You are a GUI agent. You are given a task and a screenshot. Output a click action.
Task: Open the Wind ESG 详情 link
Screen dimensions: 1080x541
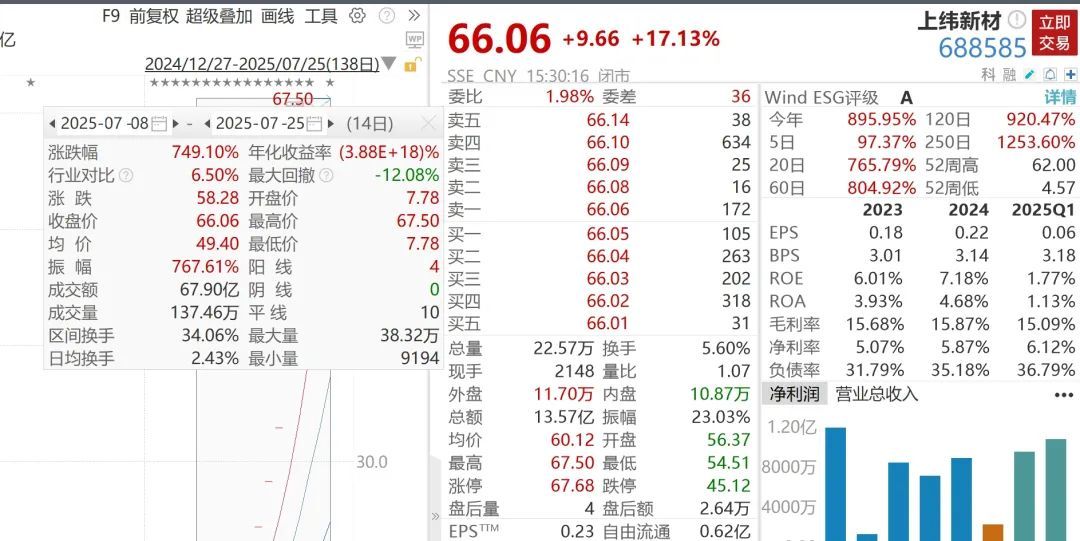click(x=1060, y=97)
